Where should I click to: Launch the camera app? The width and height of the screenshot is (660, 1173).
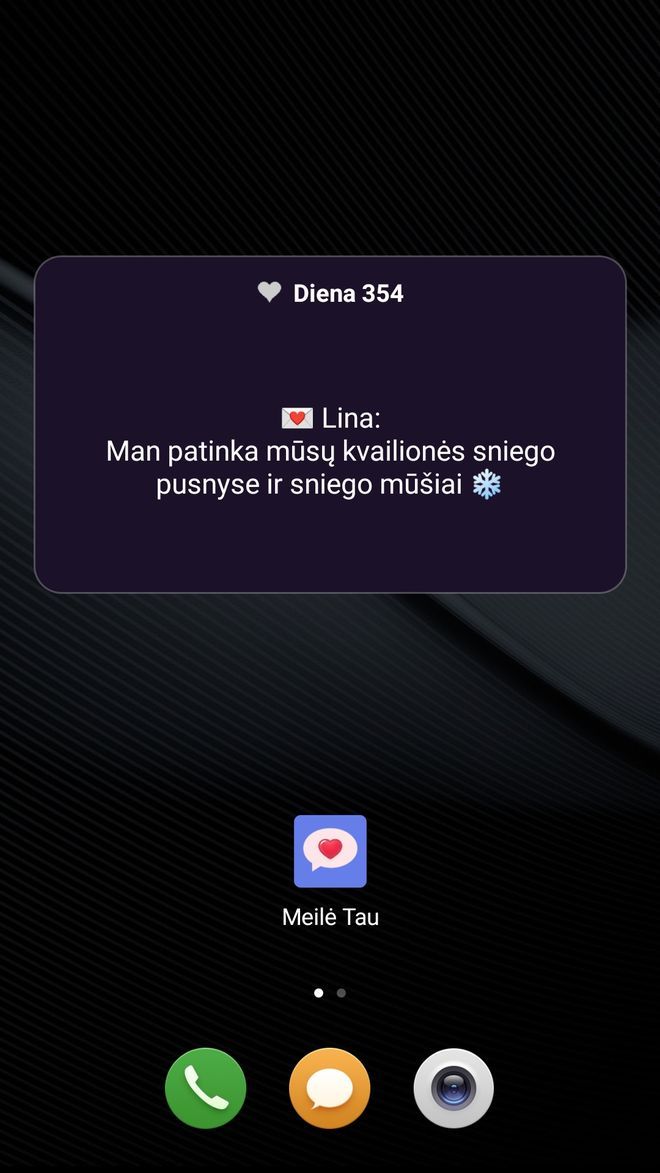click(x=453, y=1088)
